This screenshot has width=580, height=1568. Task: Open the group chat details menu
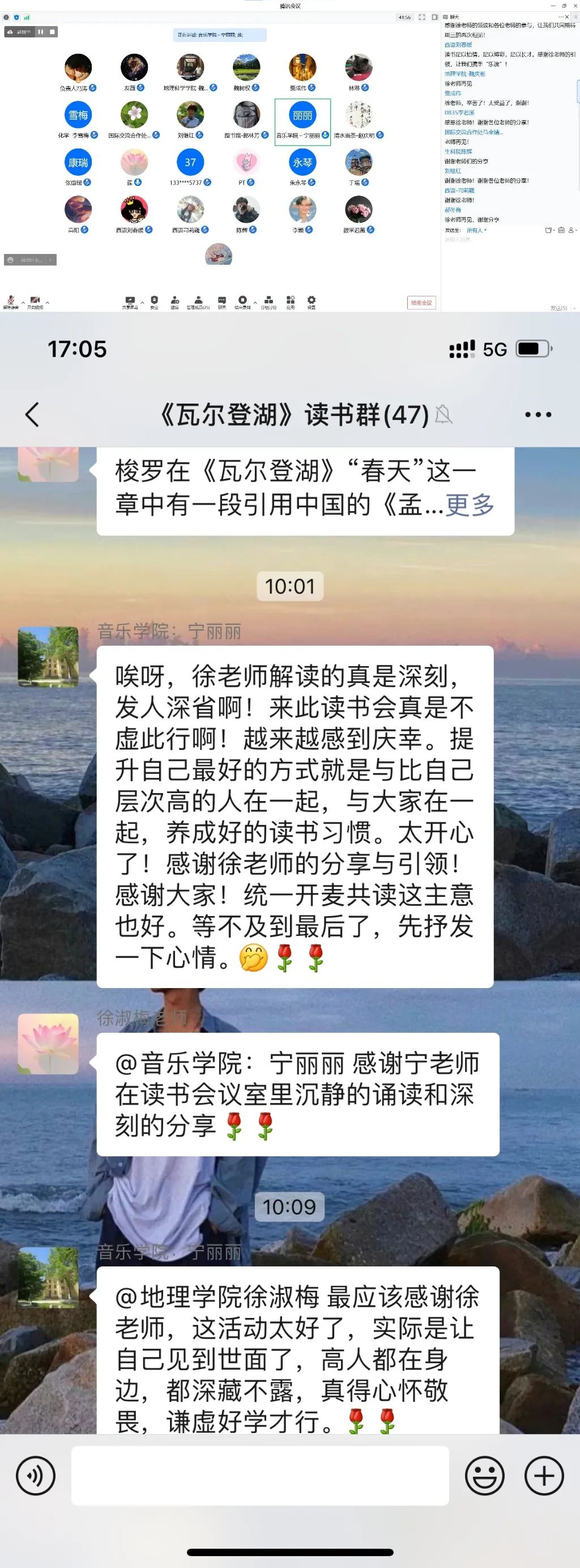click(538, 414)
